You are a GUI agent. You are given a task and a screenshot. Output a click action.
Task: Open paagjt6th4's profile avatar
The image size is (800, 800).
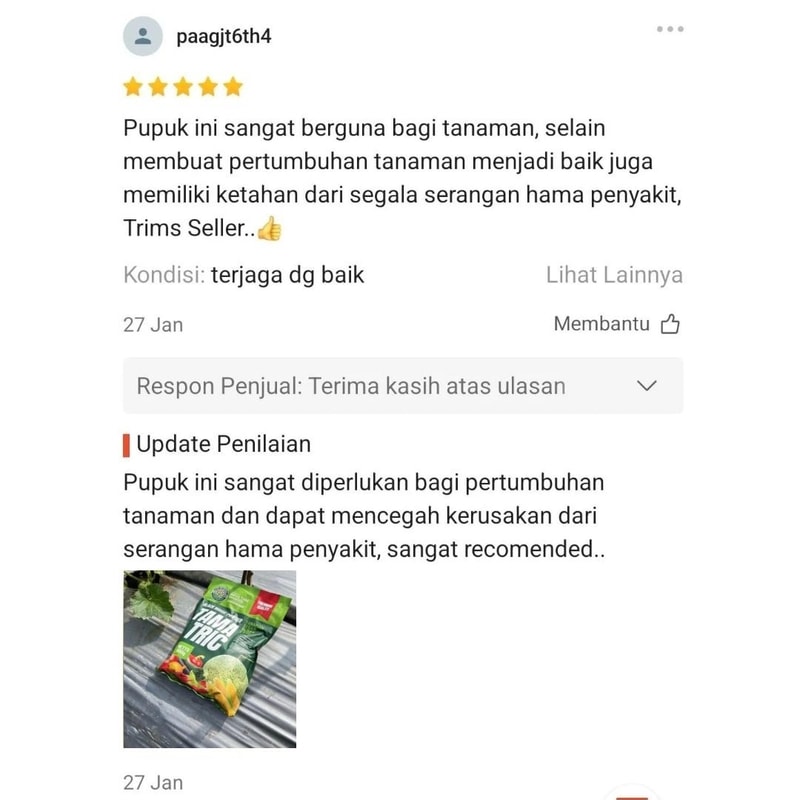[x=143, y=37]
